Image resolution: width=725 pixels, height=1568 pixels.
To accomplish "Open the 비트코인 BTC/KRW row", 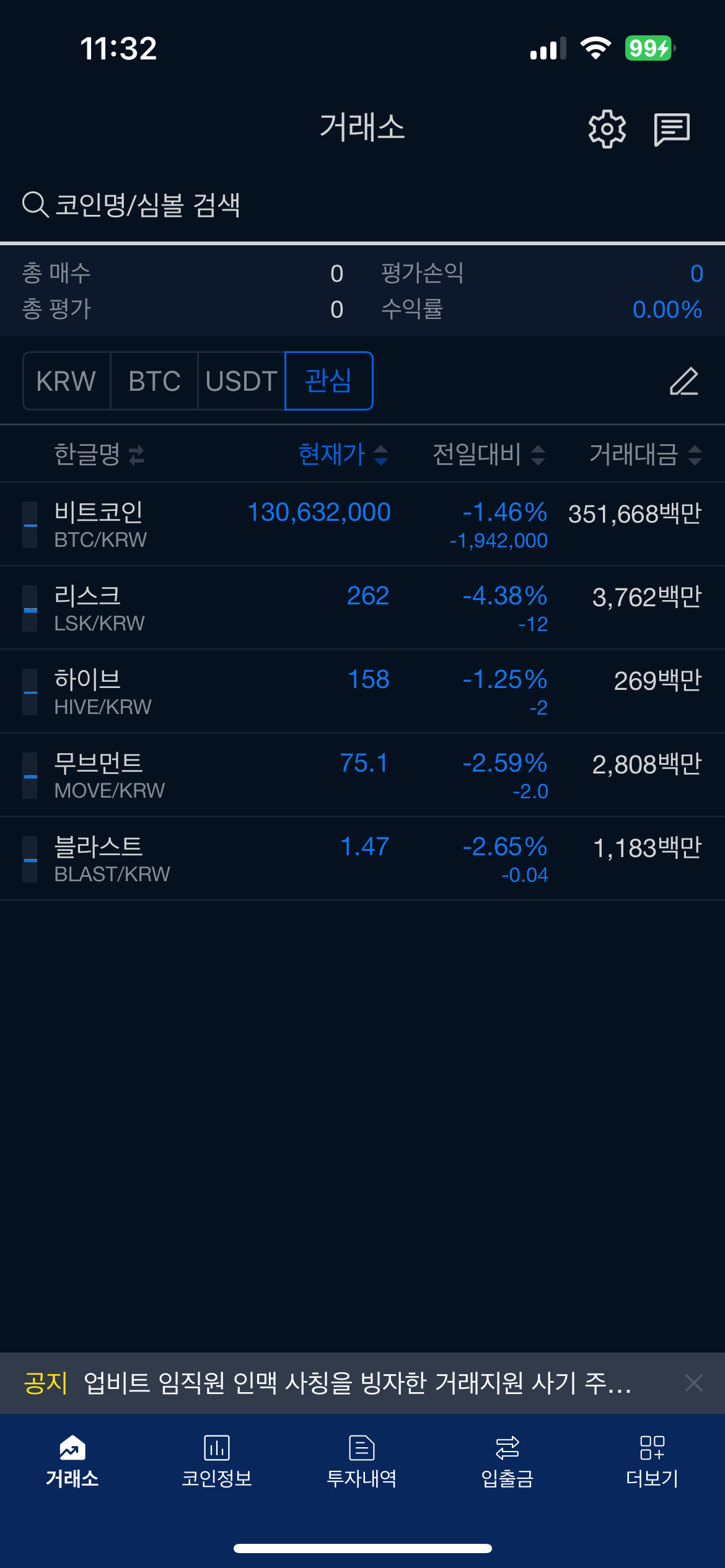I will pos(362,525).
